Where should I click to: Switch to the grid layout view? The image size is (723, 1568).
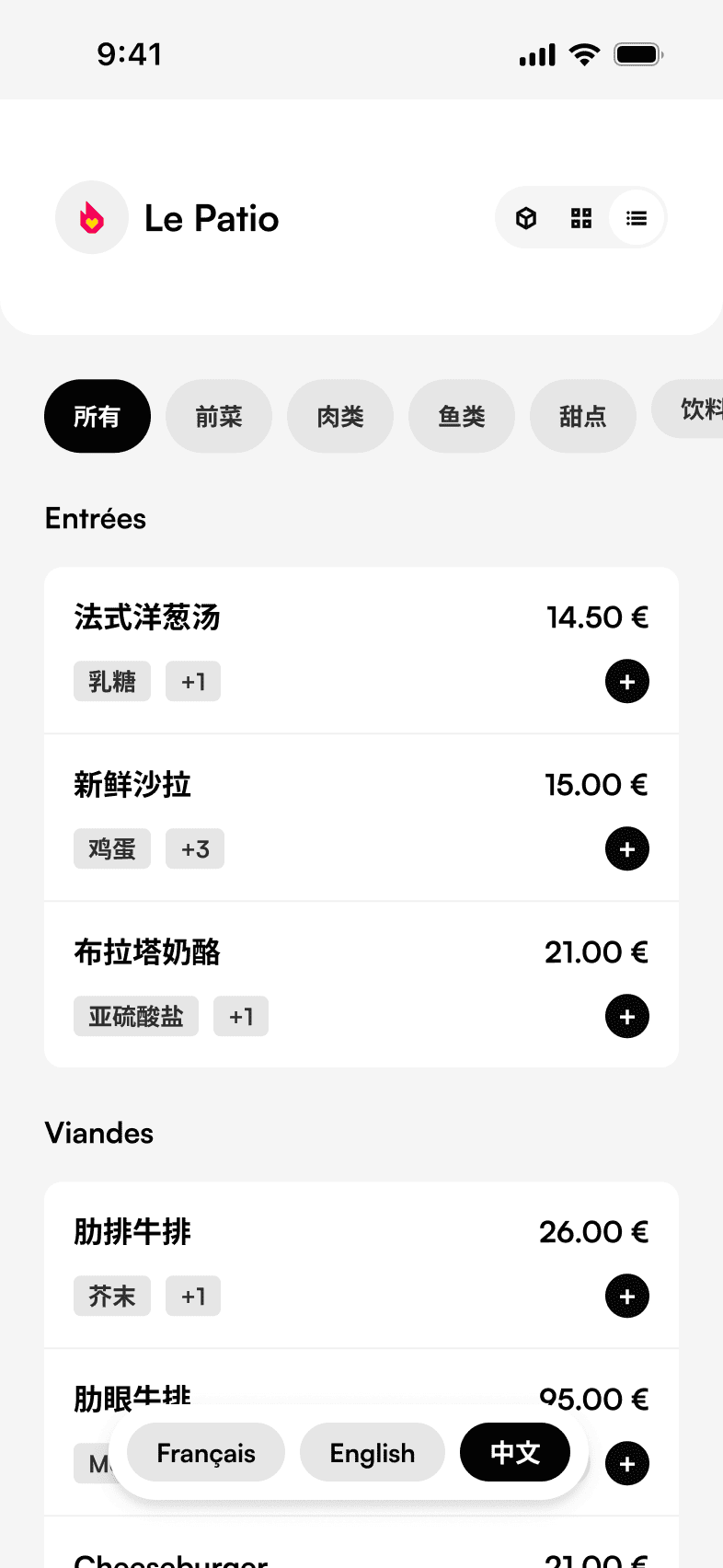tap(580, 218)
